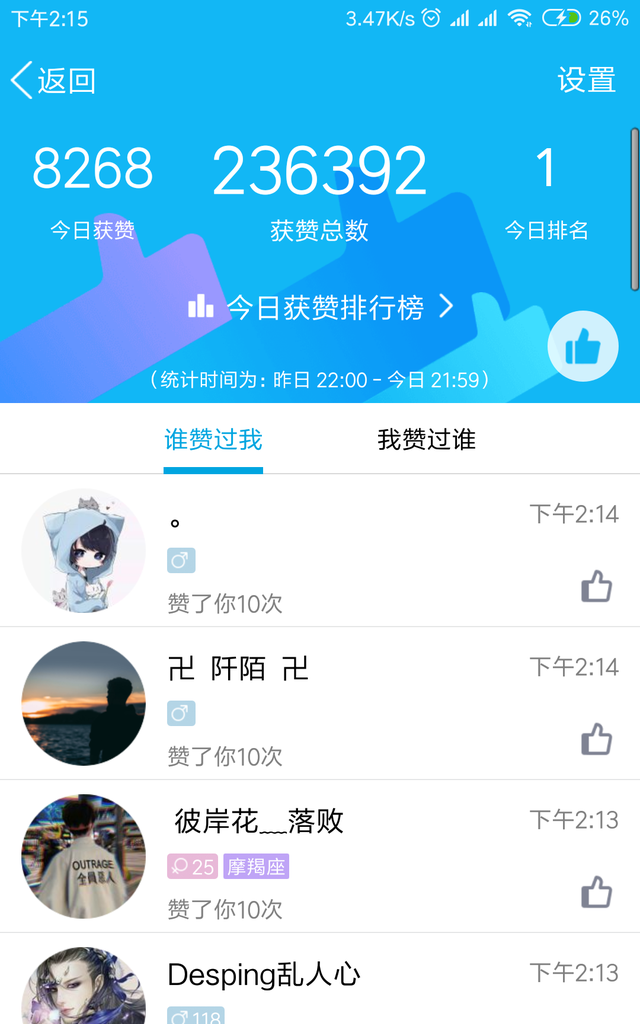Screen dimensions: 640x1024
Task: Switch to the 谁赞过我 tab
Action: 213,439
